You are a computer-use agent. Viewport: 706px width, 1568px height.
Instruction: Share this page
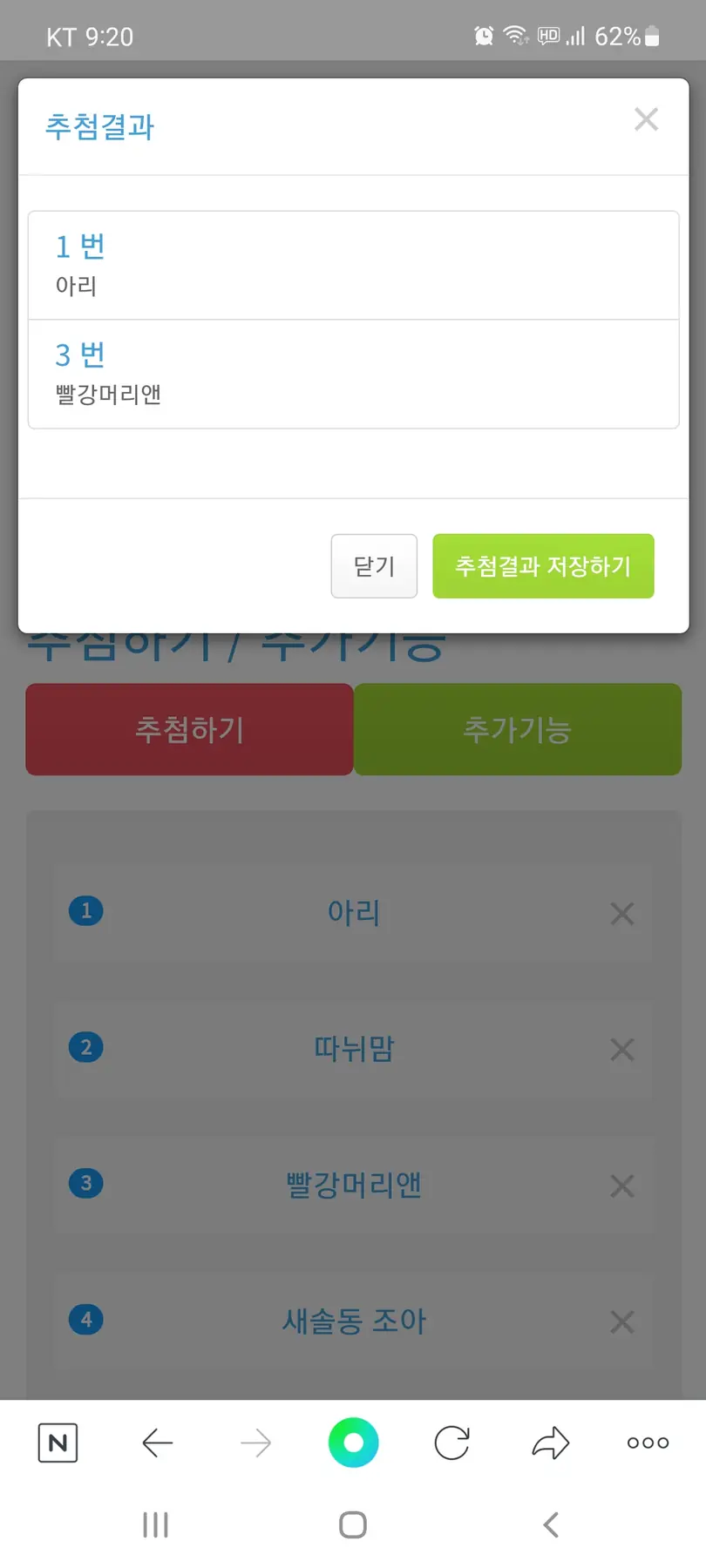(x=550, y=1443)
